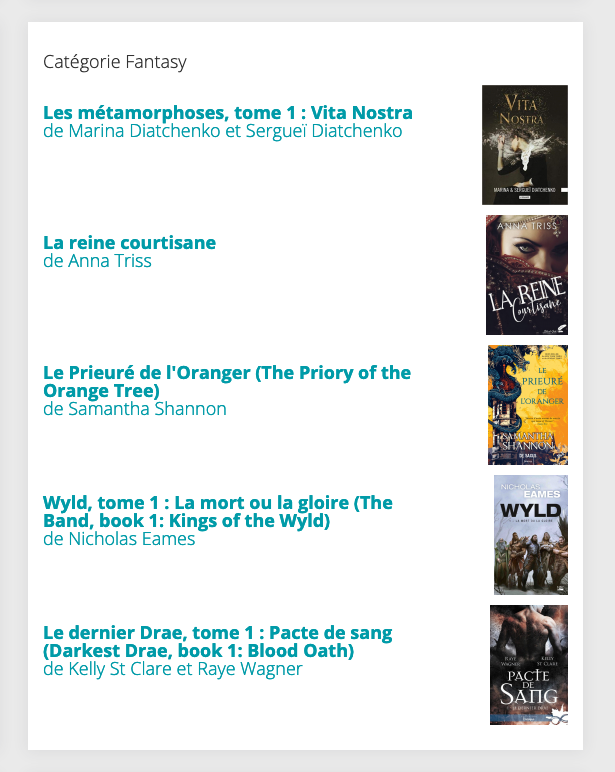Open author link Nicholas Eames

click(x=119, y=539)
